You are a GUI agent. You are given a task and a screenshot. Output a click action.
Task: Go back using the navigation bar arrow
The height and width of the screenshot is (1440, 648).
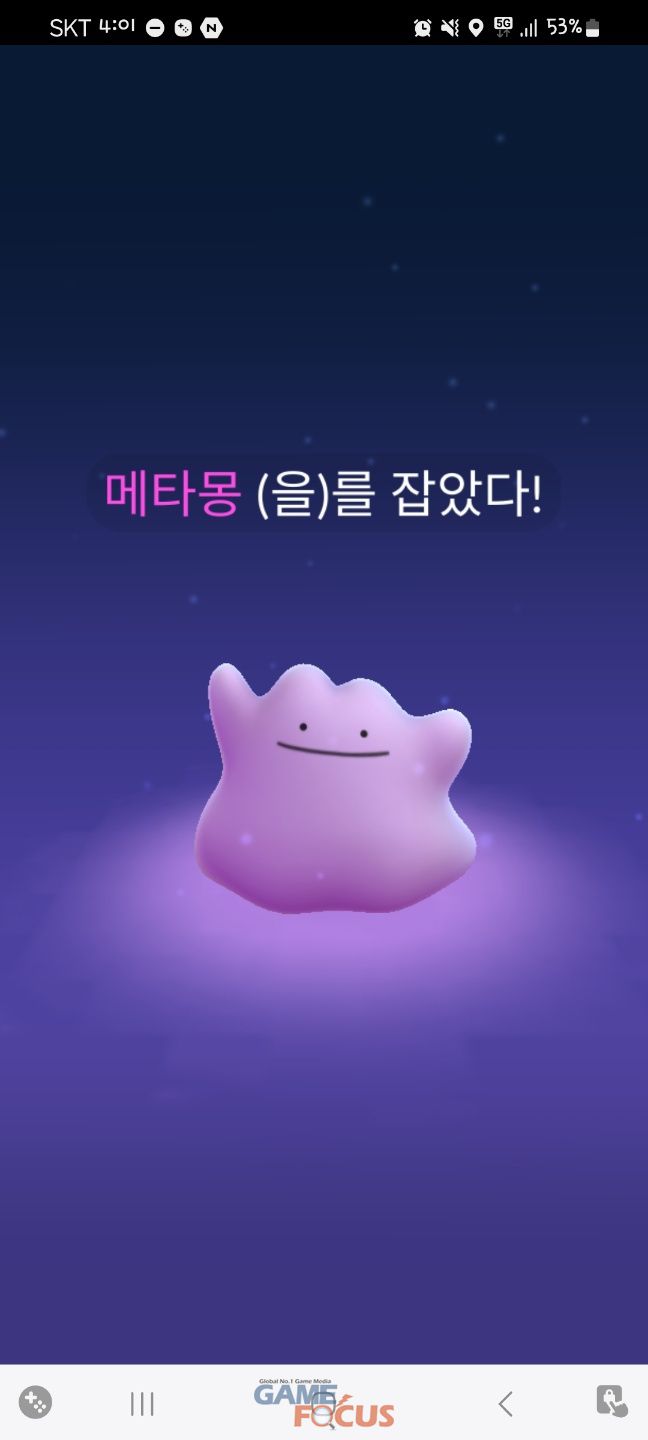505,1403
